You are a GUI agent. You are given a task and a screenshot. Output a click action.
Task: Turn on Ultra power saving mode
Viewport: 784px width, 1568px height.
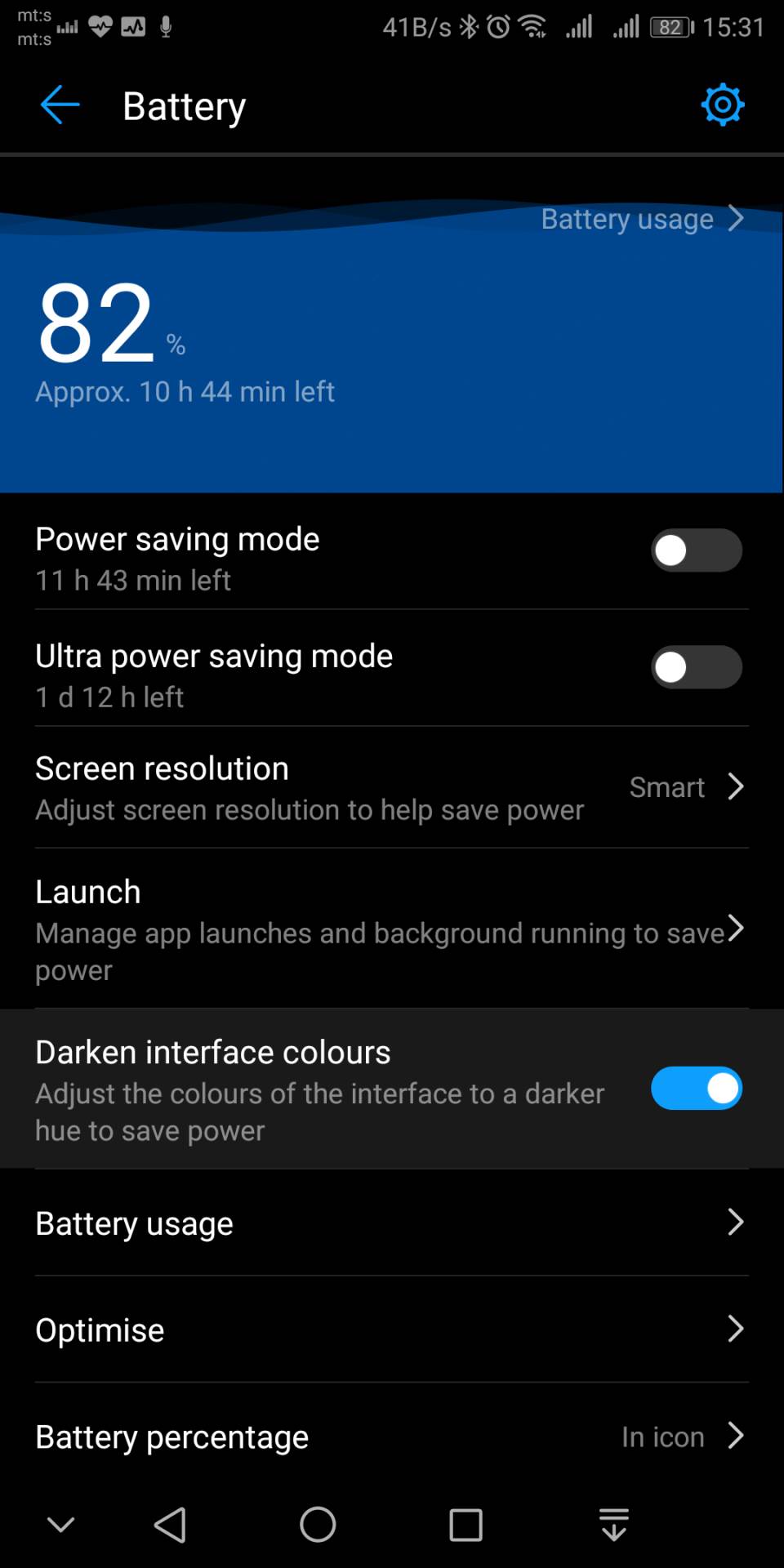tap(696, 667)
